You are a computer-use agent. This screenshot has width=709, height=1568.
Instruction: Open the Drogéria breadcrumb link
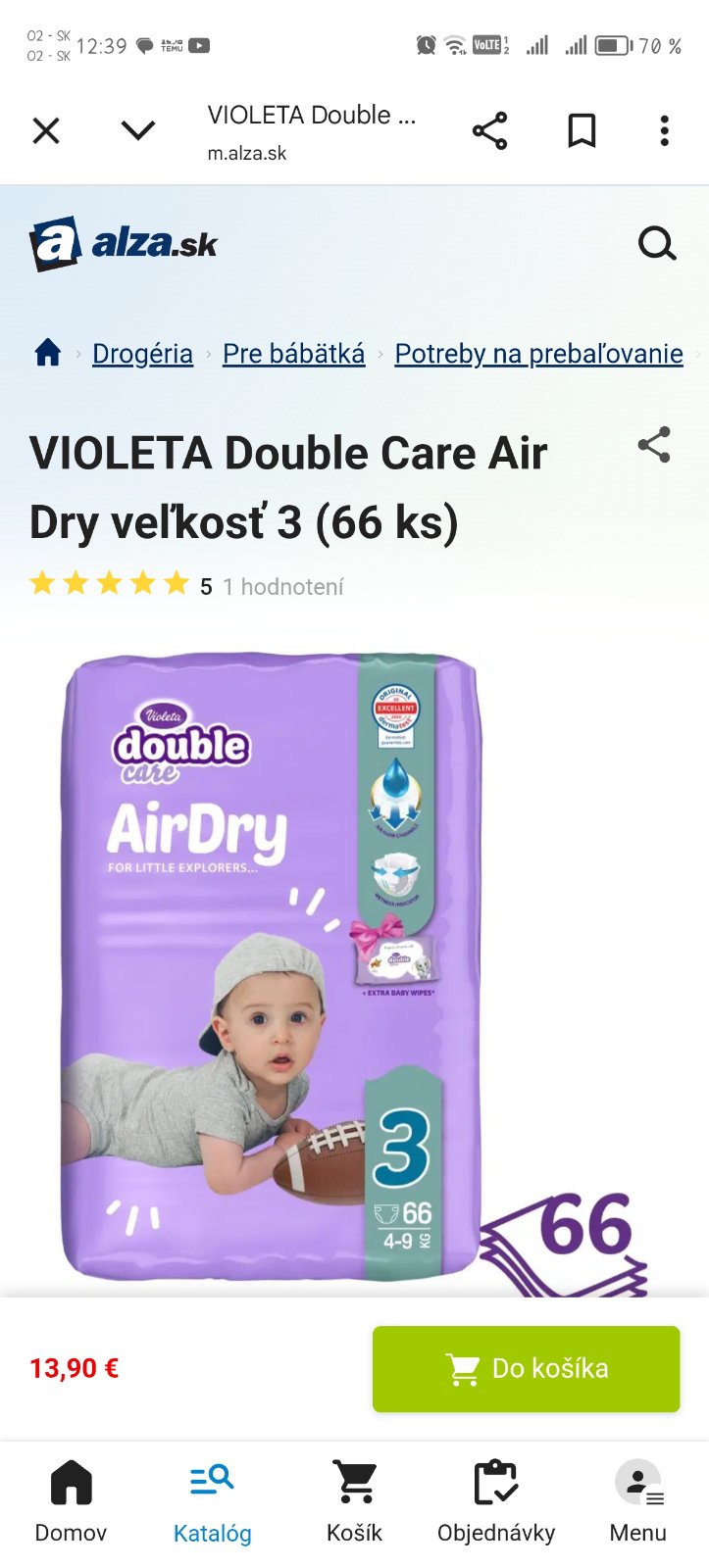142,354
